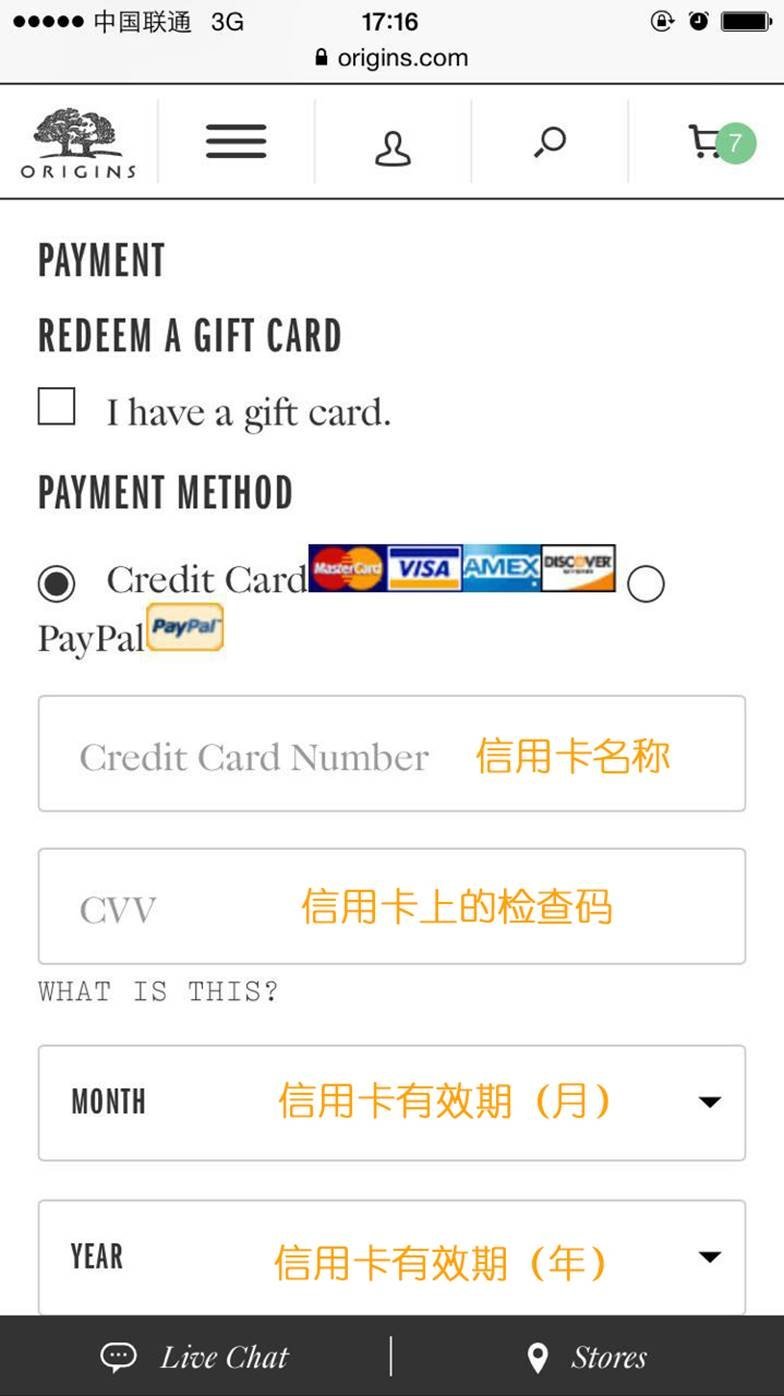The height and width of the screenshot is (1396, 784).
Task: Click the search magnifier icon
Action: 548,143
